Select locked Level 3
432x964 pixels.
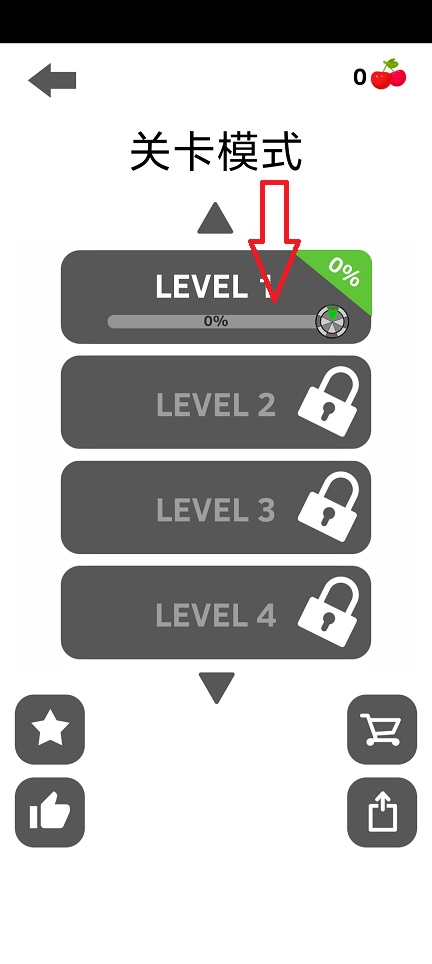(216, 507)
